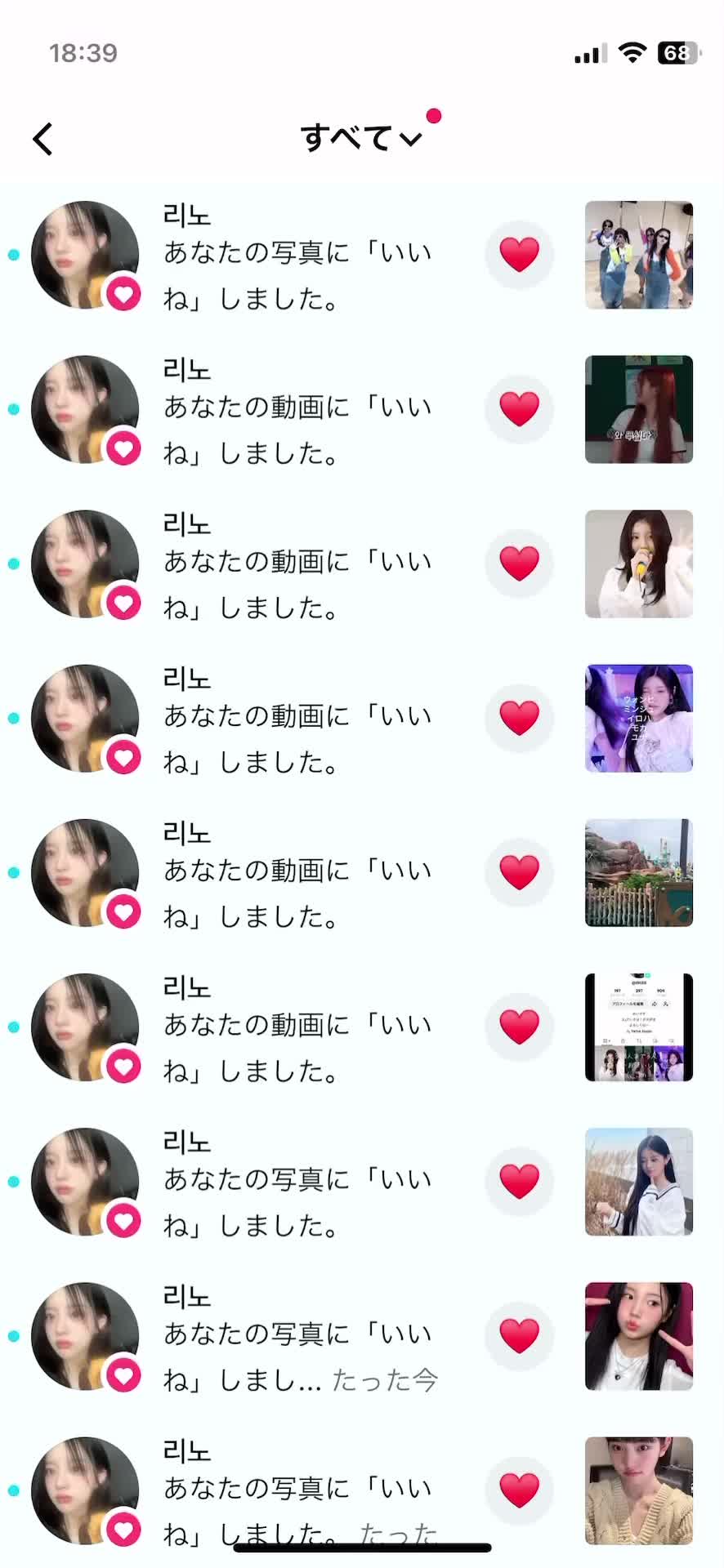Expand the すべて filter dropdown

pos(360,138)
